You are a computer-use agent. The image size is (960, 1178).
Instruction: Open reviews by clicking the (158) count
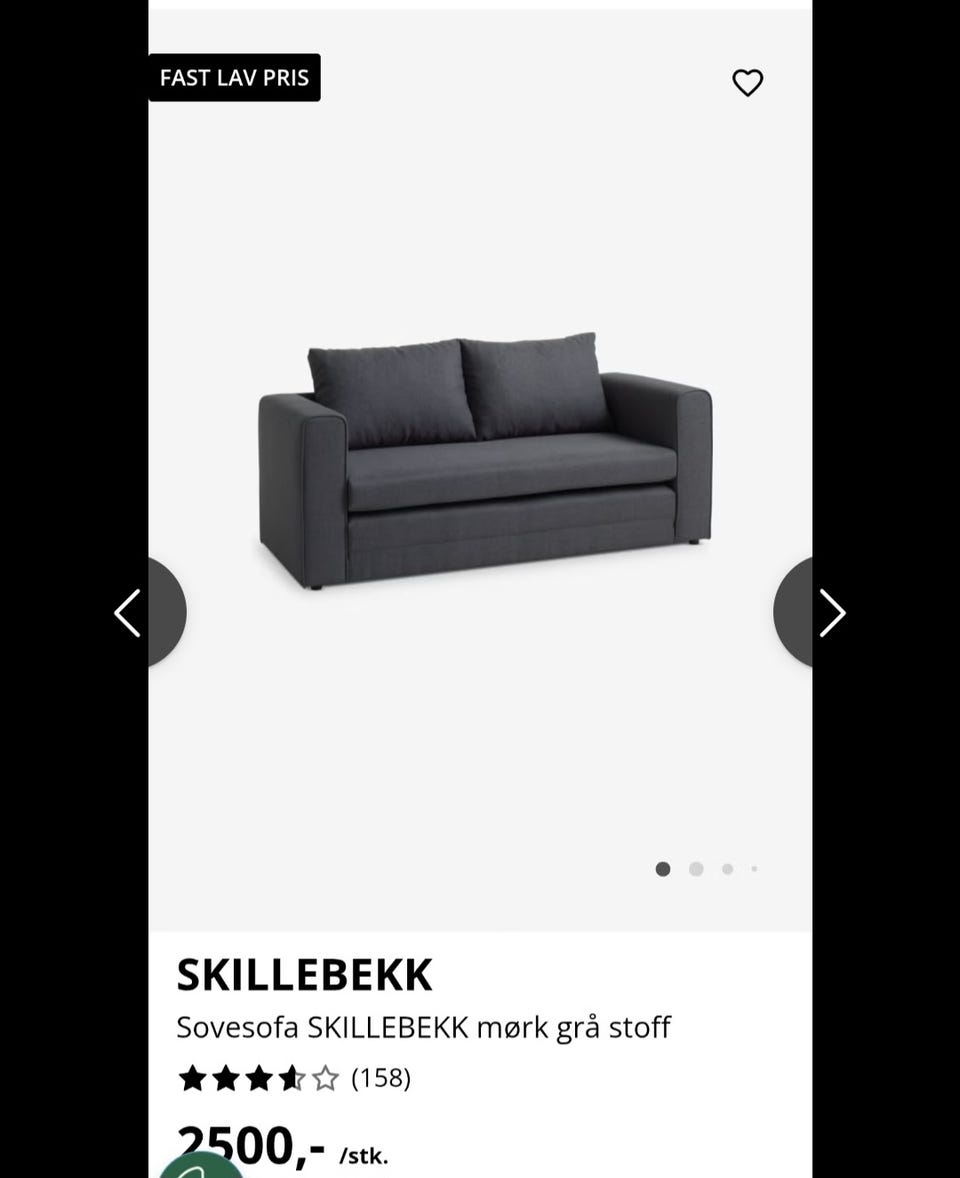click(x=380, y=1078)
